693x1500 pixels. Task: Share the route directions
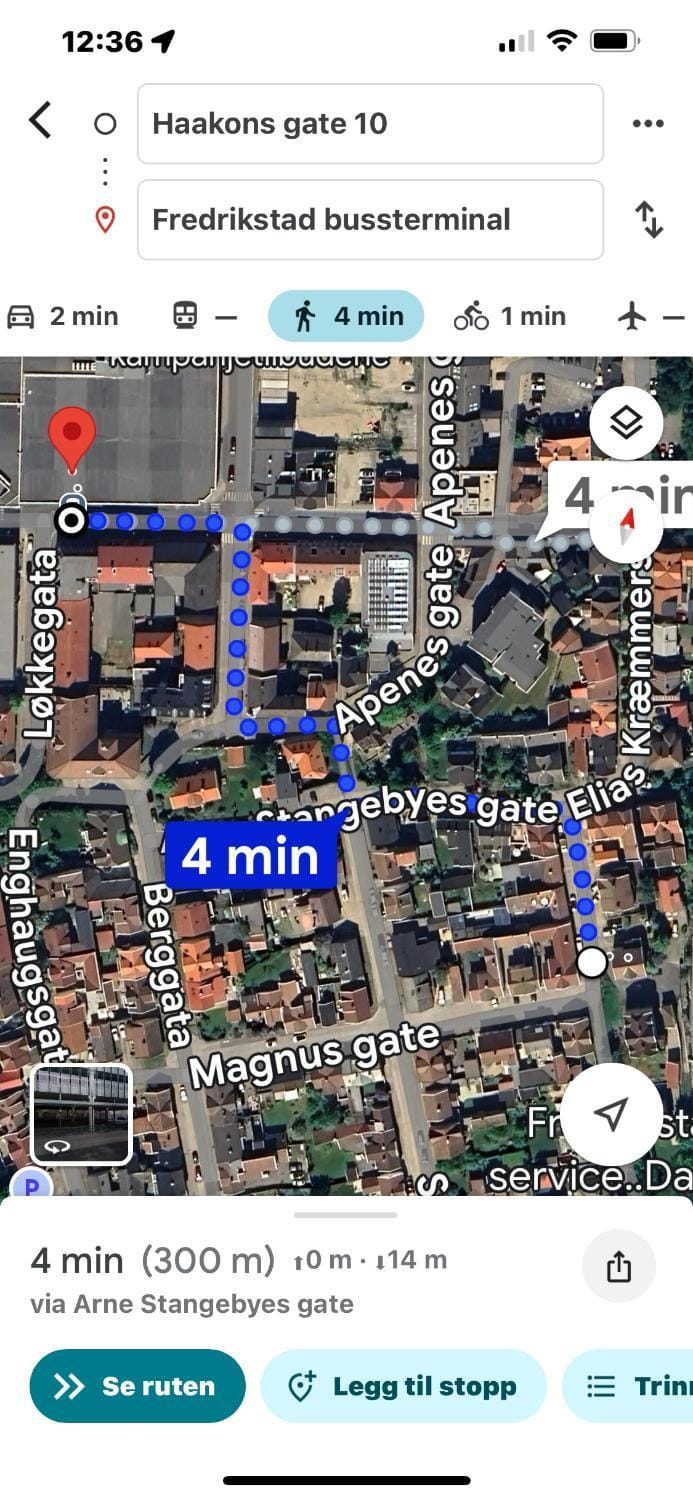point(619,1267)
